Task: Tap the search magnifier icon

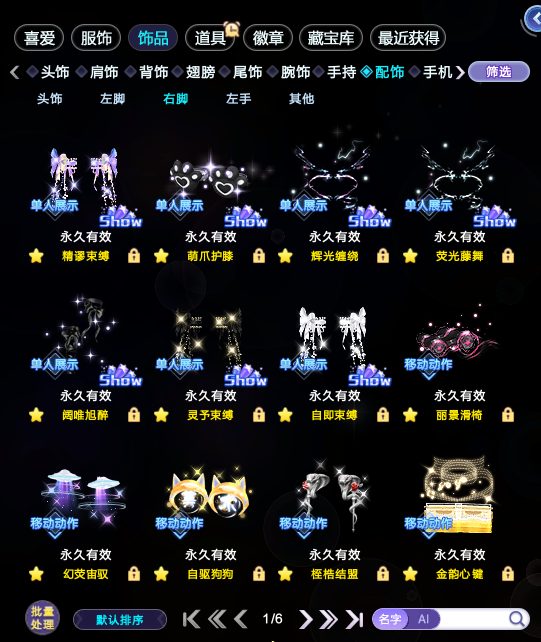Action: pyautogui.click(x=517, y=619)
